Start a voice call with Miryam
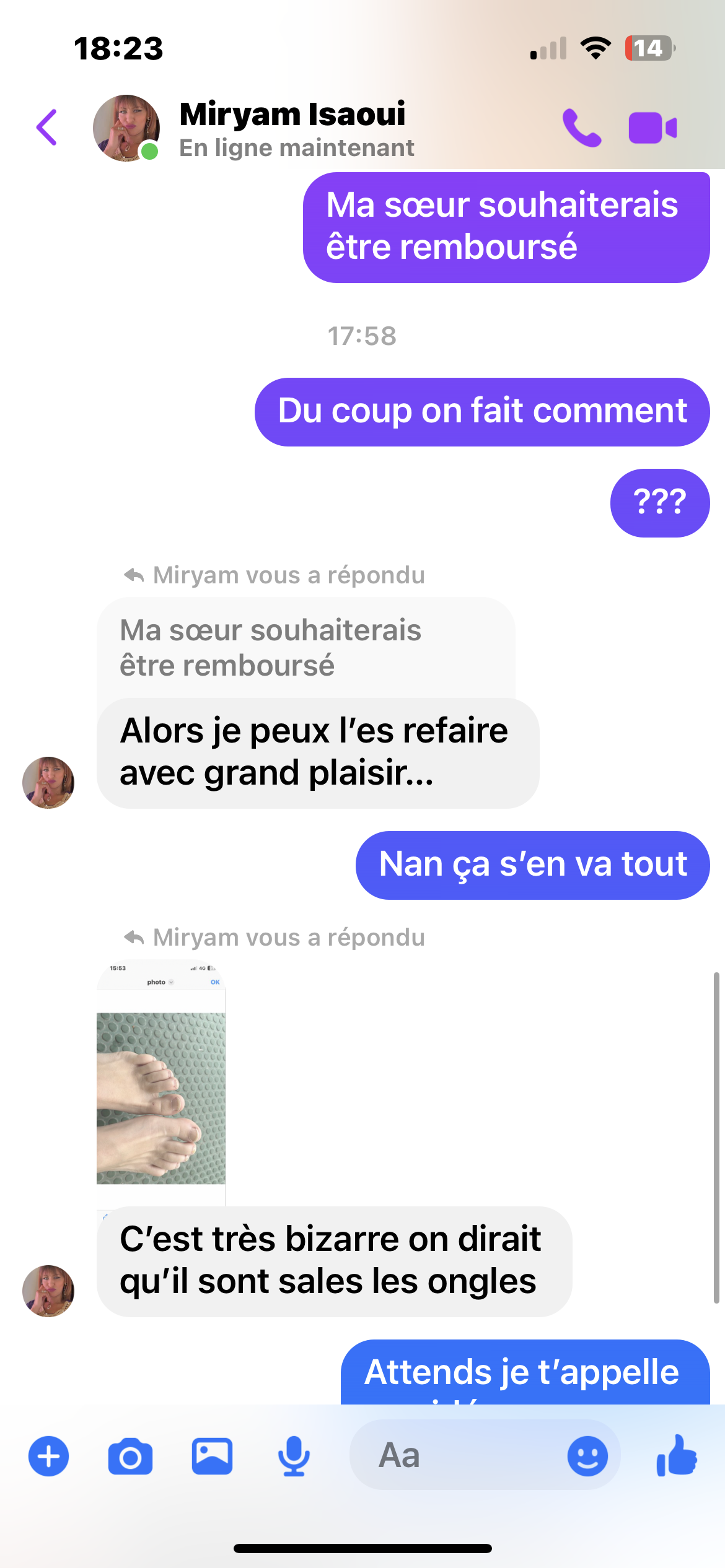 (581, 128)
